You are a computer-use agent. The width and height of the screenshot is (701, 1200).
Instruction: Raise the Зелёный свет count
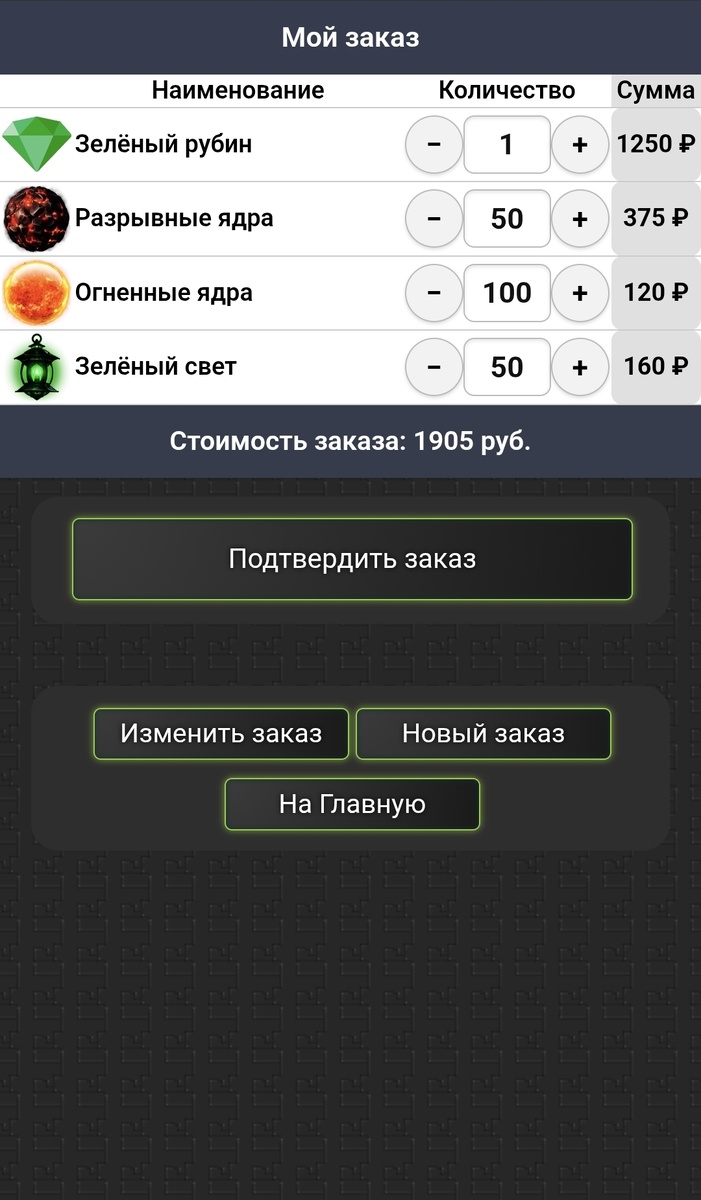(x=580, y=367)
